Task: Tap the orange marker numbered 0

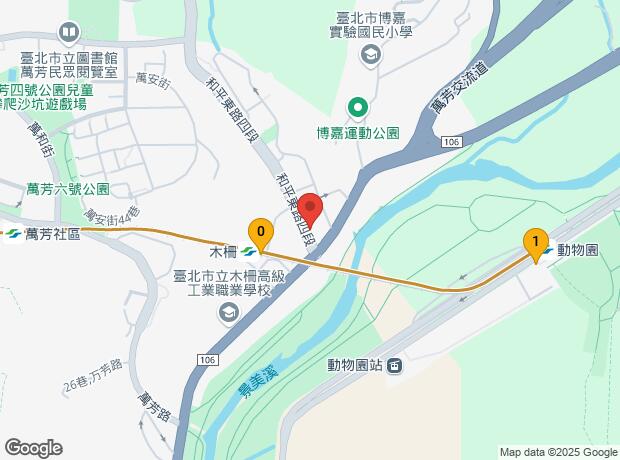Action: click(261, 234)
